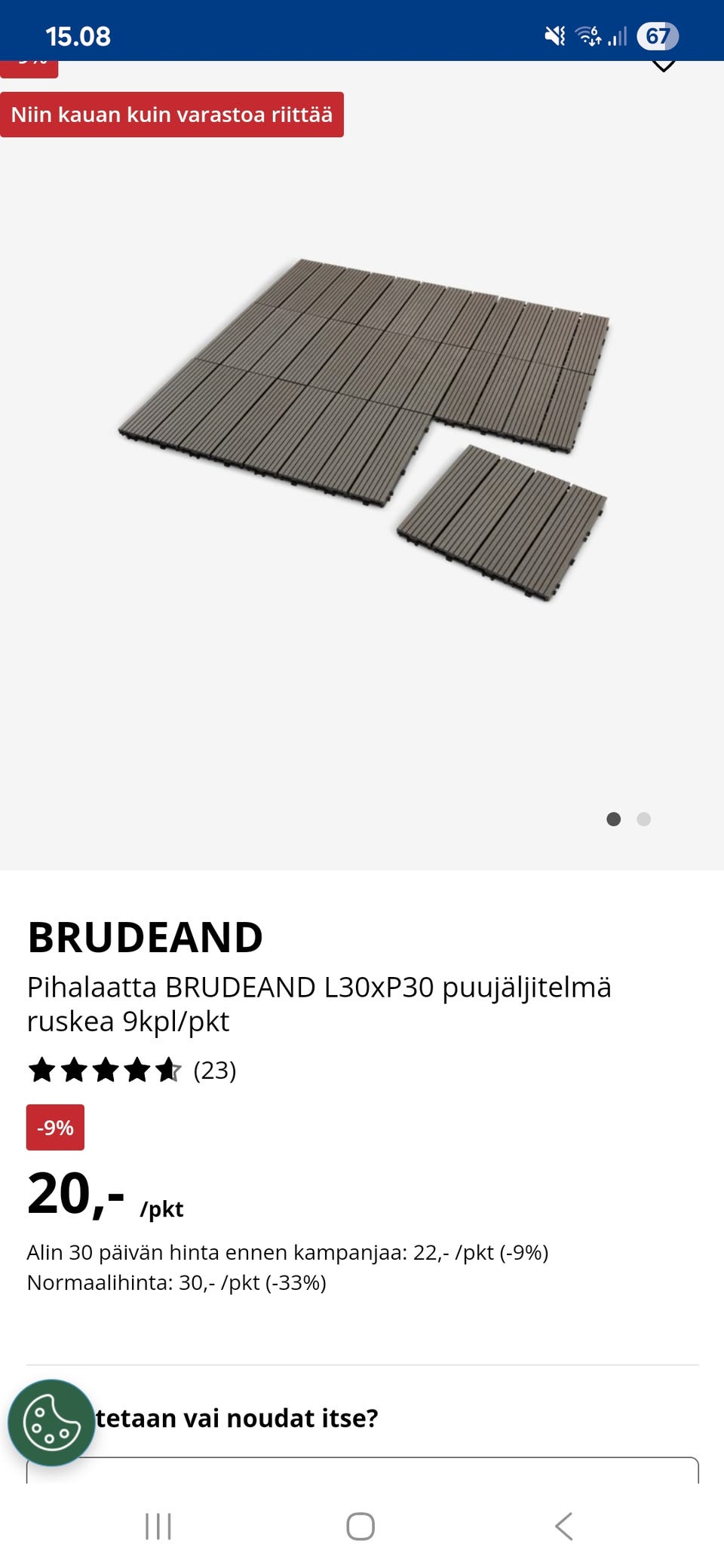The width and height of the screenshot is (724, 1568).
Task: Select the BRUDEAND product title
Action: [x=145, y=937]
